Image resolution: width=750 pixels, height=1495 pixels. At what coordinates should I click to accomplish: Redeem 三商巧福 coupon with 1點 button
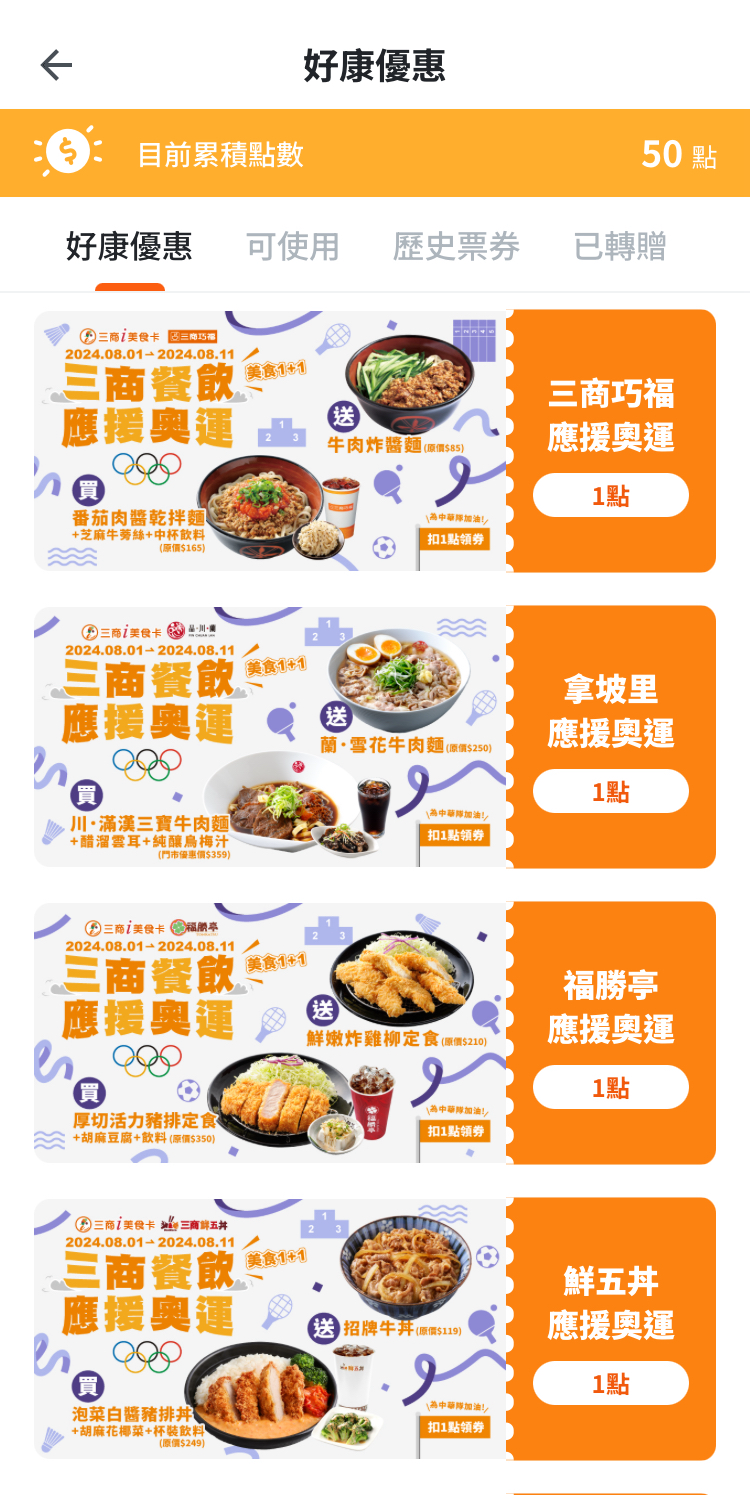(610, 495)
